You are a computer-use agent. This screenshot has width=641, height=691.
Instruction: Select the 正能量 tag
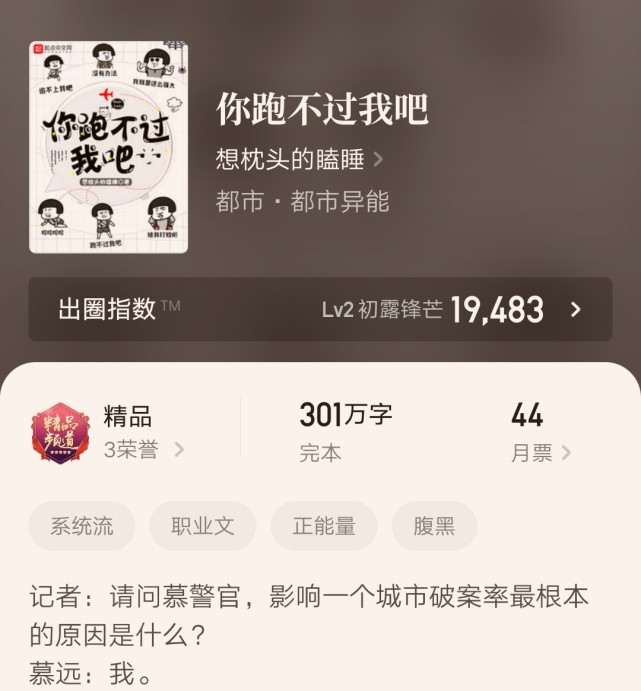(324, 526)
